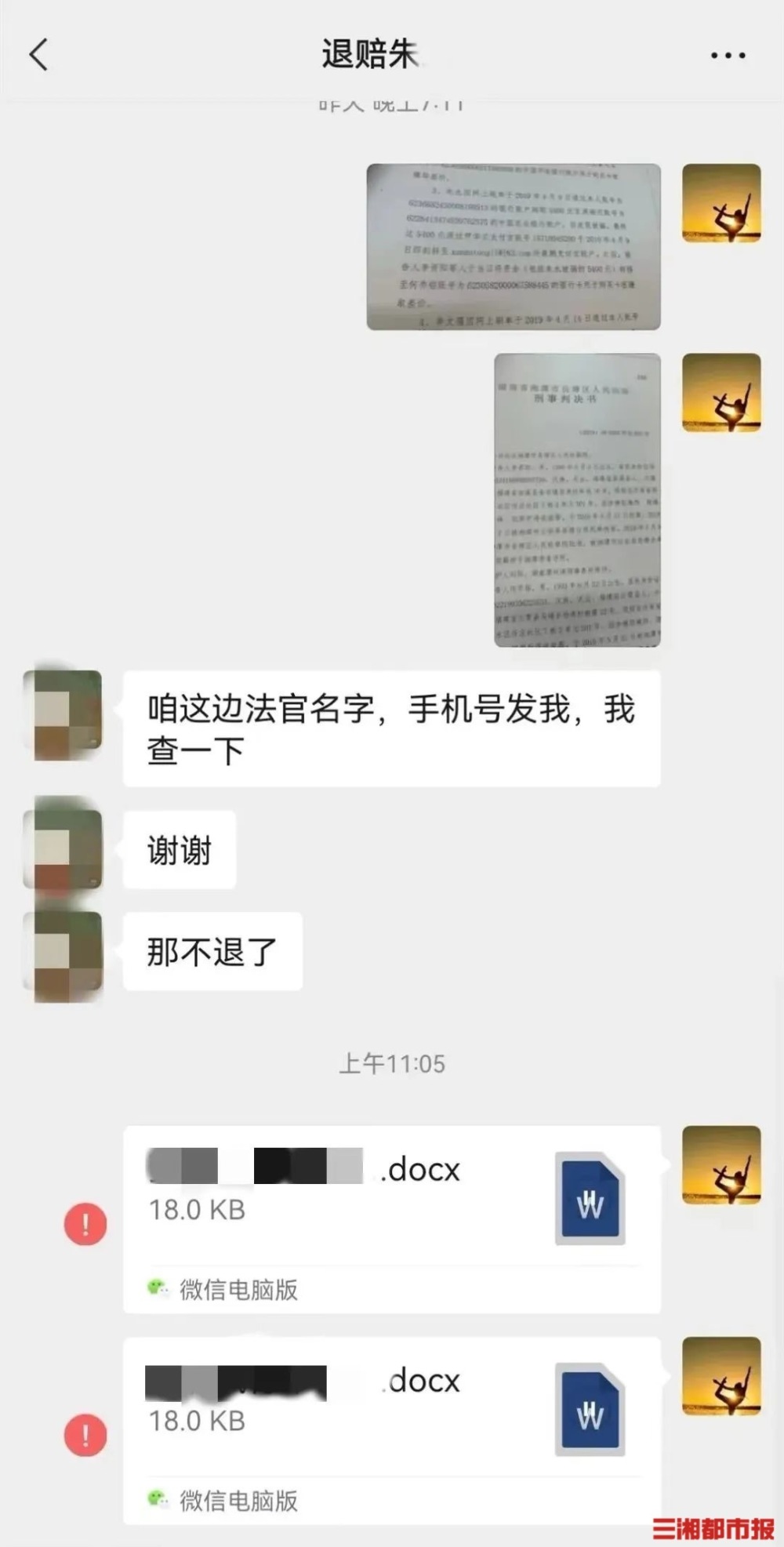784x1547 pixels.
Task: Tap the red resend icon beside first docx
Action: click(85, 1223)
